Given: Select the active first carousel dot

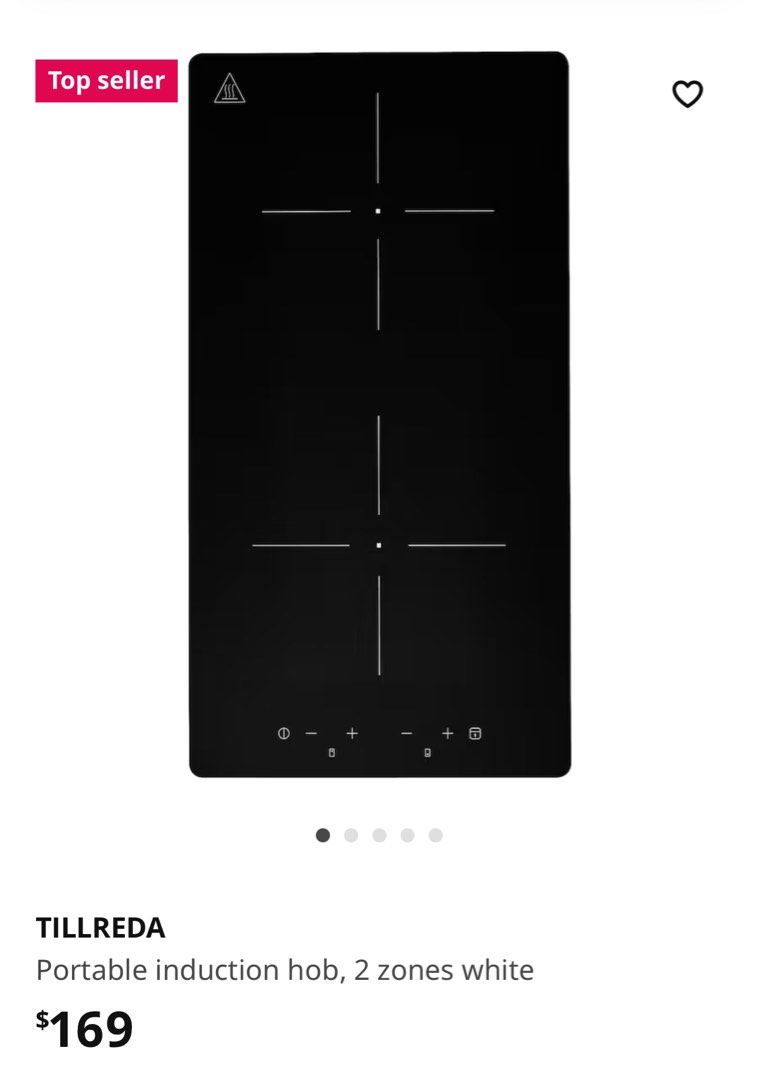Looking at the screenshot, I should (x=323, y=835).
